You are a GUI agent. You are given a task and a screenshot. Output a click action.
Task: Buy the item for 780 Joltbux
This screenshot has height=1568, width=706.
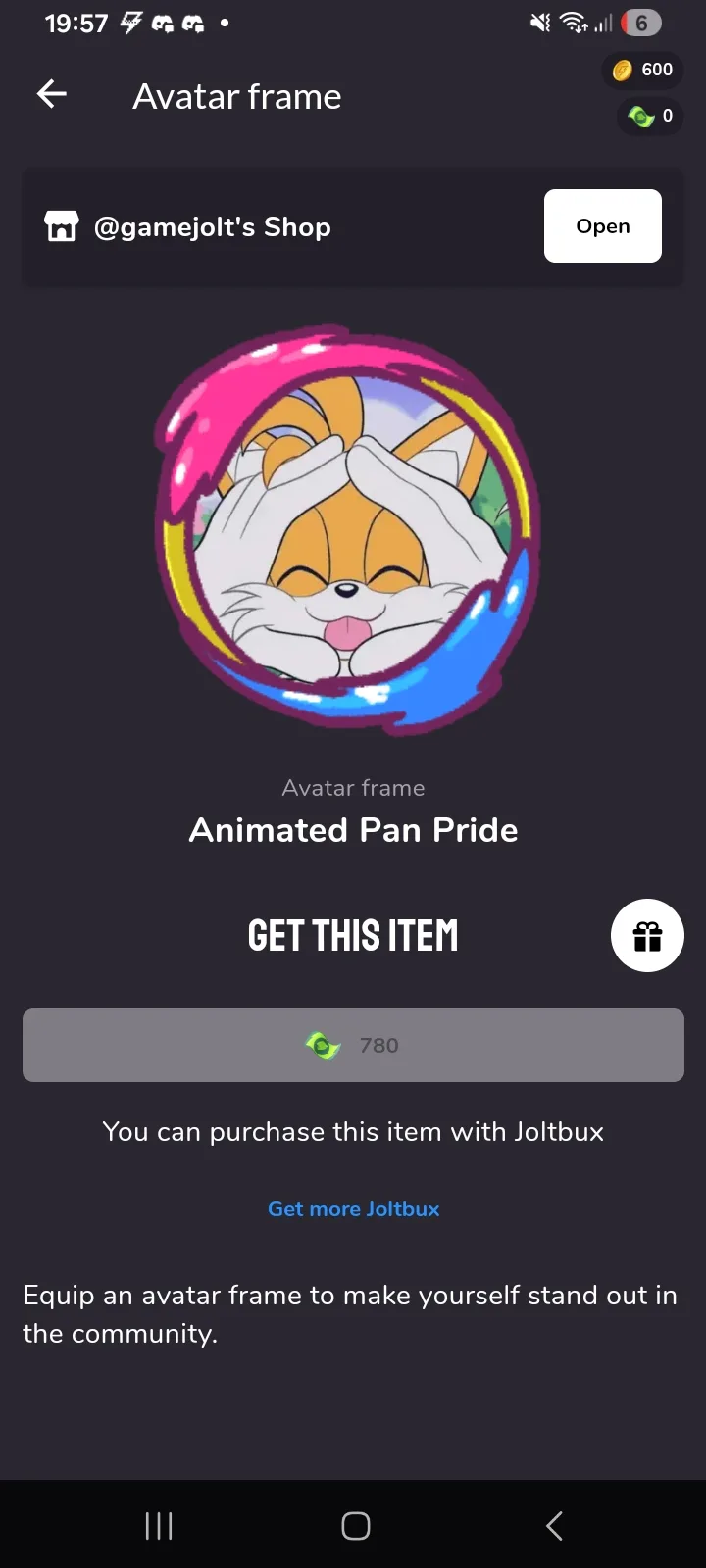(353, 1045)
